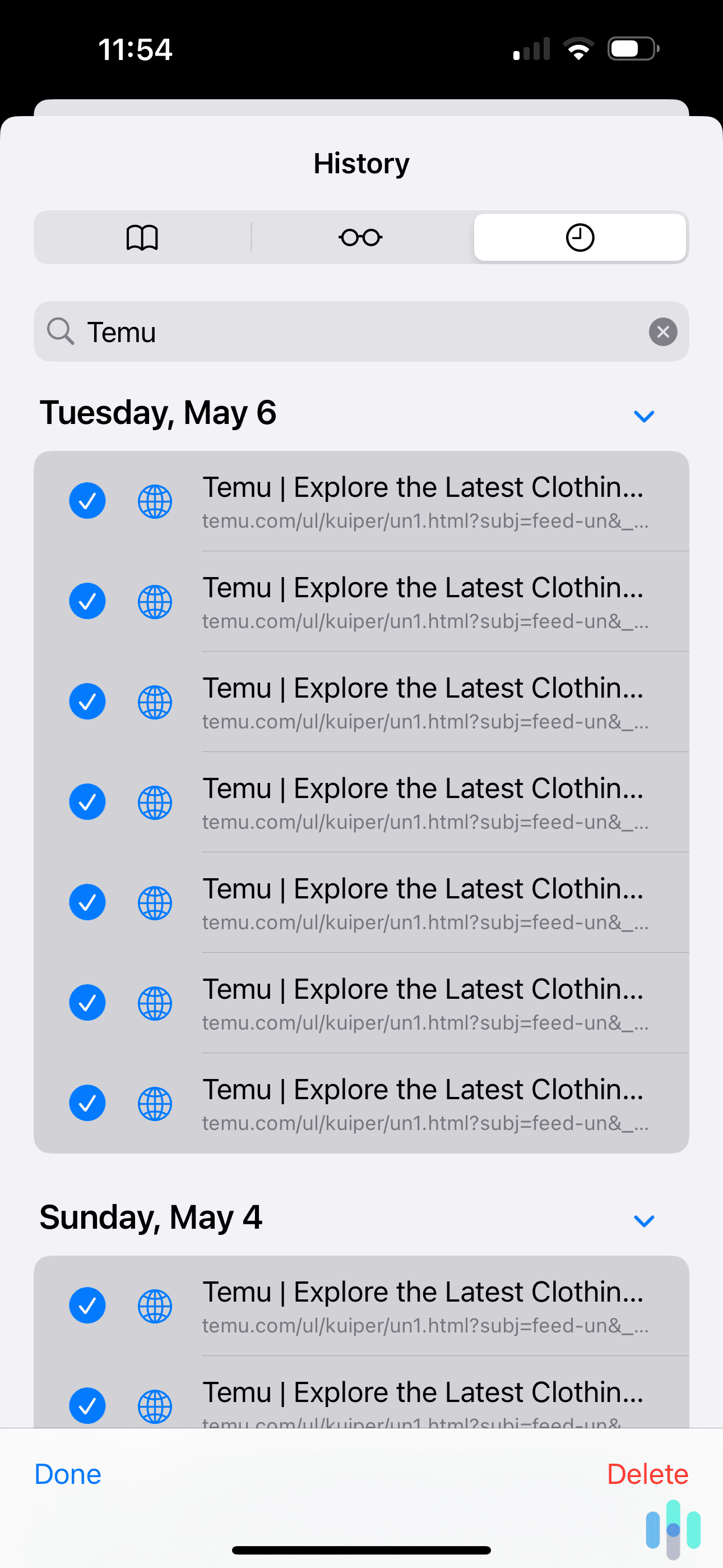Viewport: 723px width, 1568px height.
Task: Expand the chevron next to Tuesday, May 6
Action: [x=644, y=416]
